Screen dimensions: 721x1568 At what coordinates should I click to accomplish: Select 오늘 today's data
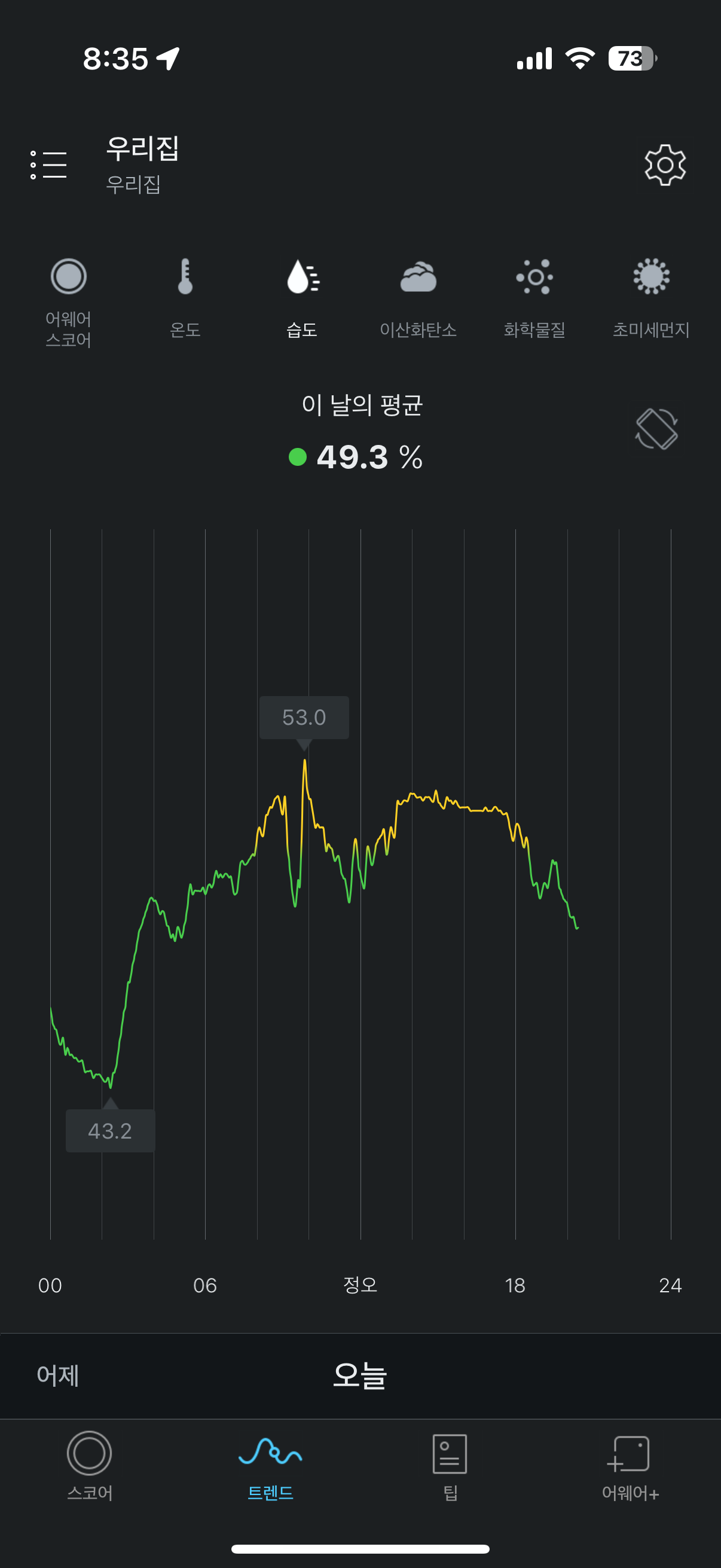click(x=359, y=1375)
